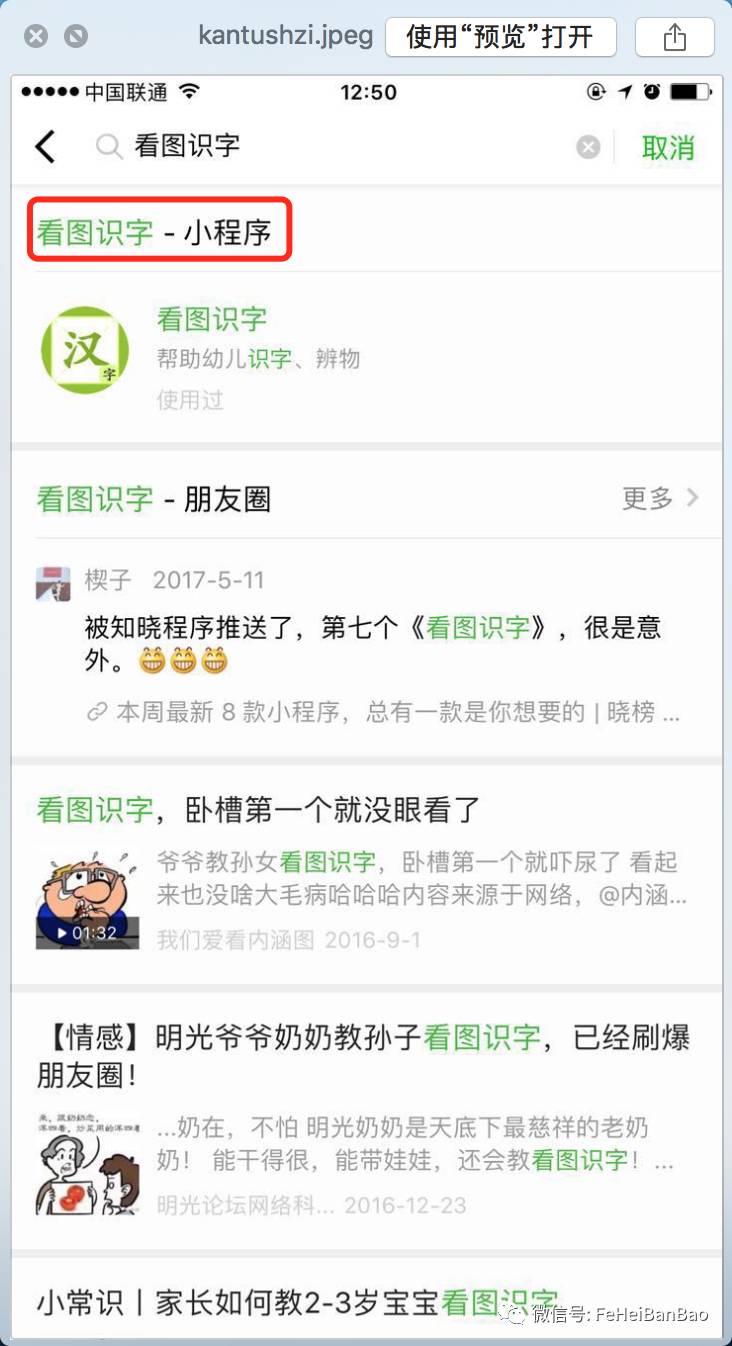The image size is (732, 1346).
Task: Go back using the arrow beside search
Action: tap(45, 147)
